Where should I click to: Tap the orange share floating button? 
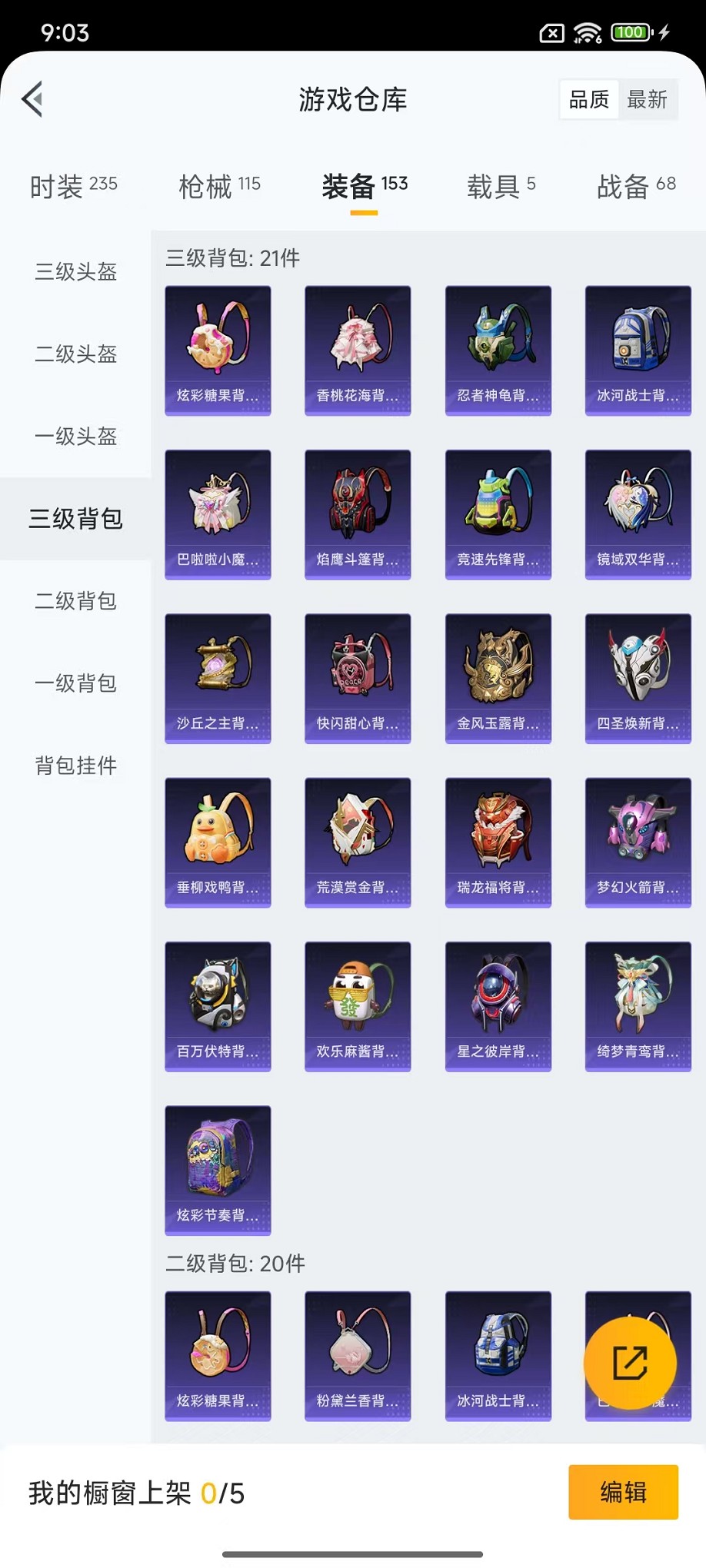click(x=630, y=1364)
